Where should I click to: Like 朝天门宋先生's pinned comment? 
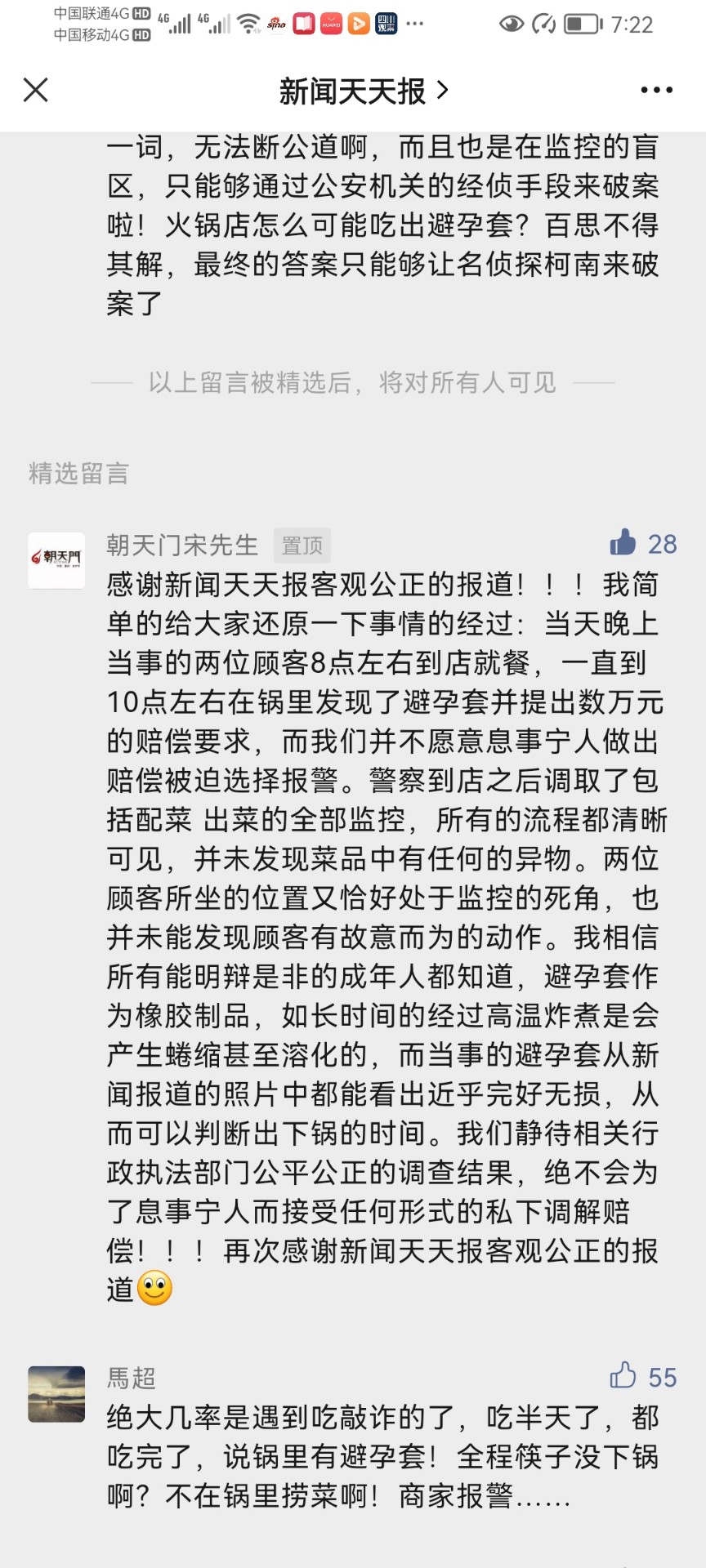[623, 543]
